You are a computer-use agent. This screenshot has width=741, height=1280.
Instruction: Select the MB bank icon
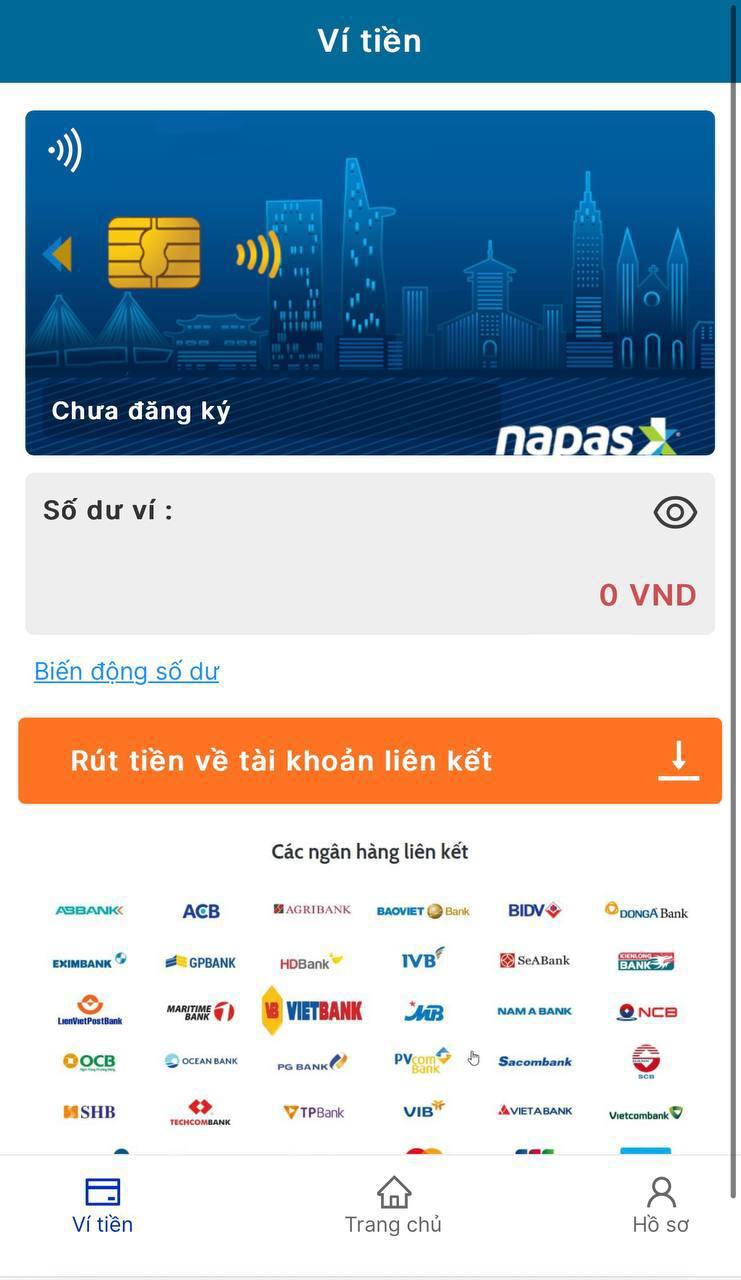(423, 1011)
